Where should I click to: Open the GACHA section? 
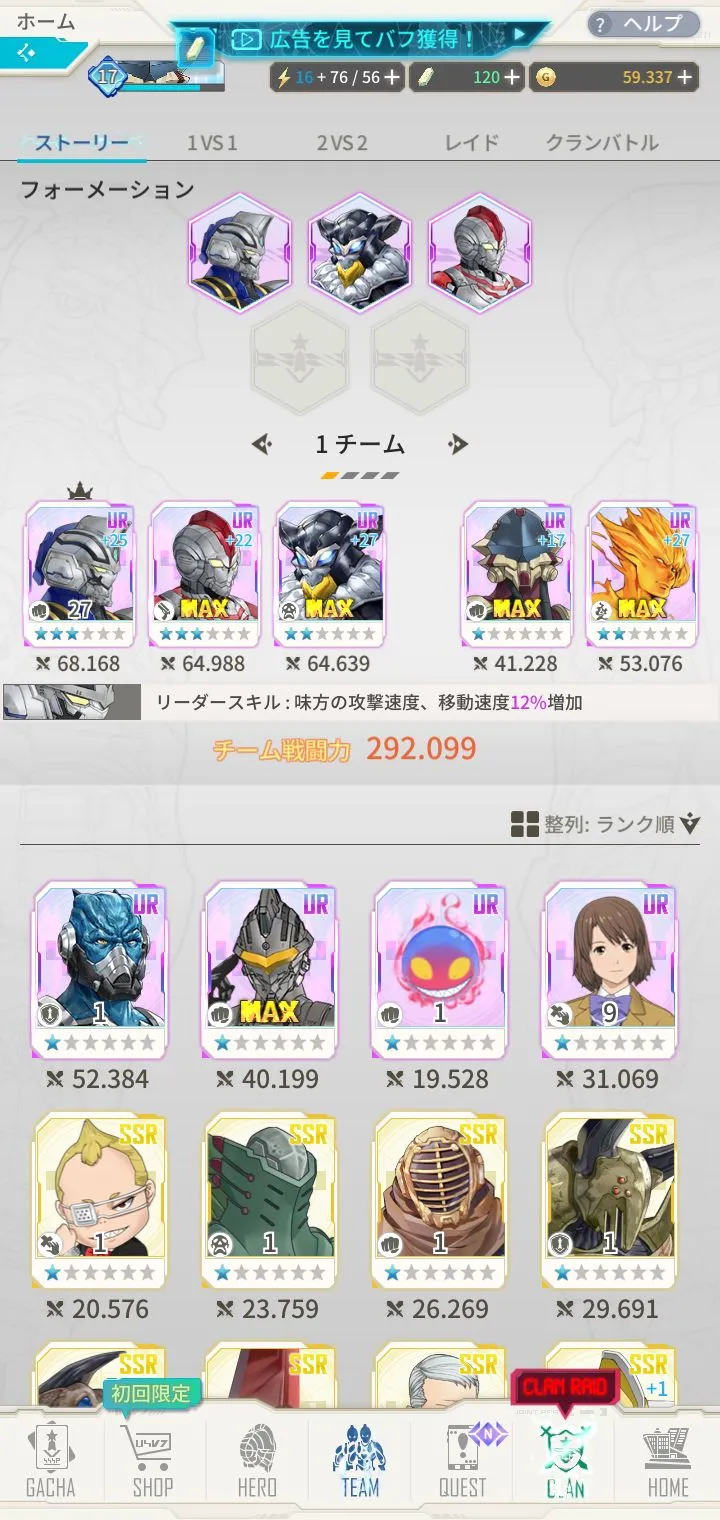click(x=50, y=1462)
